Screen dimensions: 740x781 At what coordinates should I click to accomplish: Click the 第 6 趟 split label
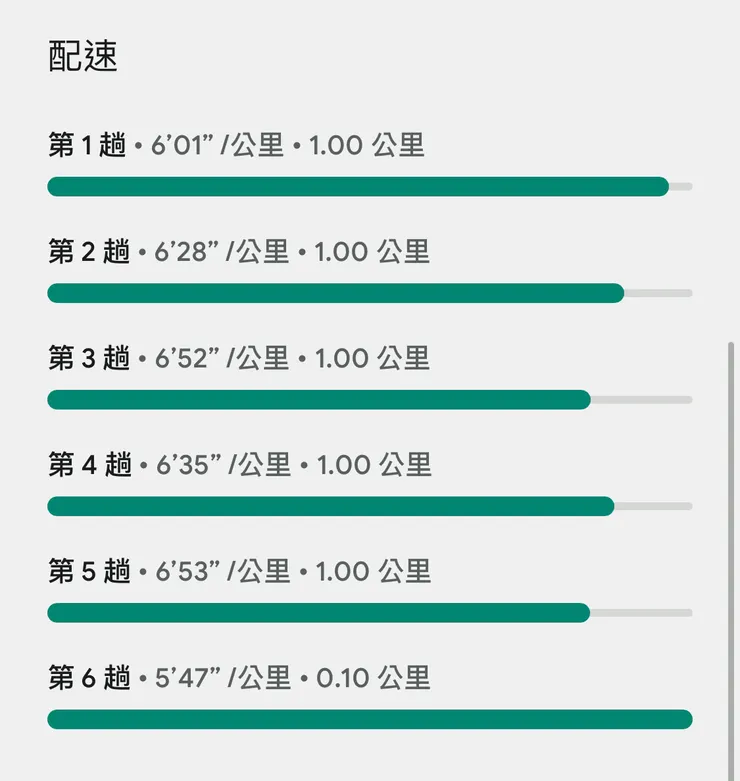click(86, 678)
